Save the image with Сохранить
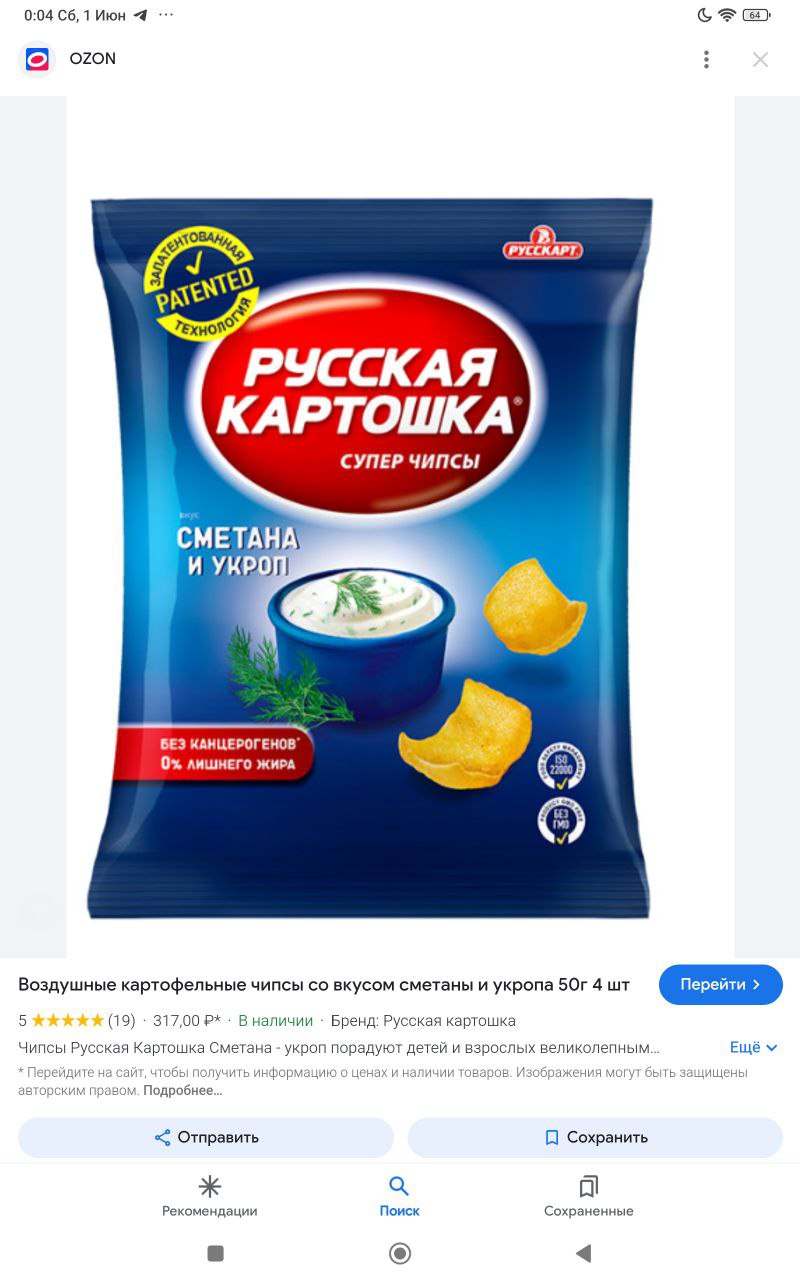Screen dimensions: 800x1280 [x=595, y=1137]
